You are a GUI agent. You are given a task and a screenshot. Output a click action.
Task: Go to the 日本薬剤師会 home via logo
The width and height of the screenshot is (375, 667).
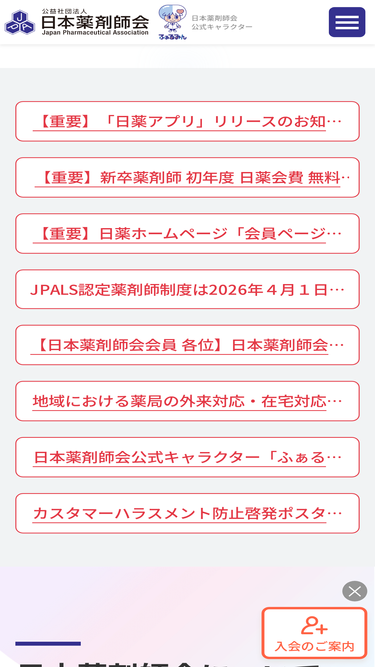click(x=77, y=22)
